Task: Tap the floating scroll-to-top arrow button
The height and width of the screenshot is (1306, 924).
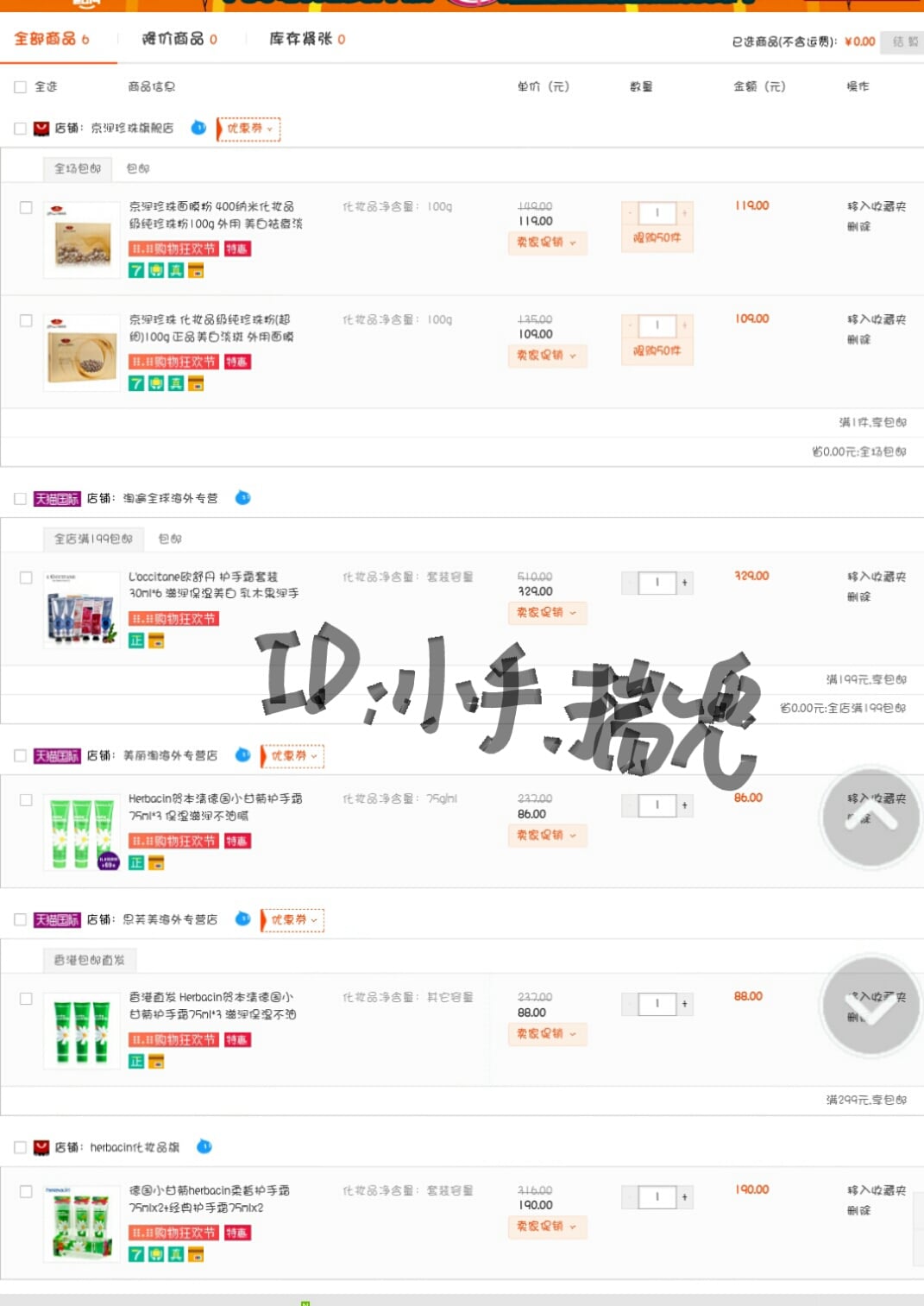Action: [871, 817]
